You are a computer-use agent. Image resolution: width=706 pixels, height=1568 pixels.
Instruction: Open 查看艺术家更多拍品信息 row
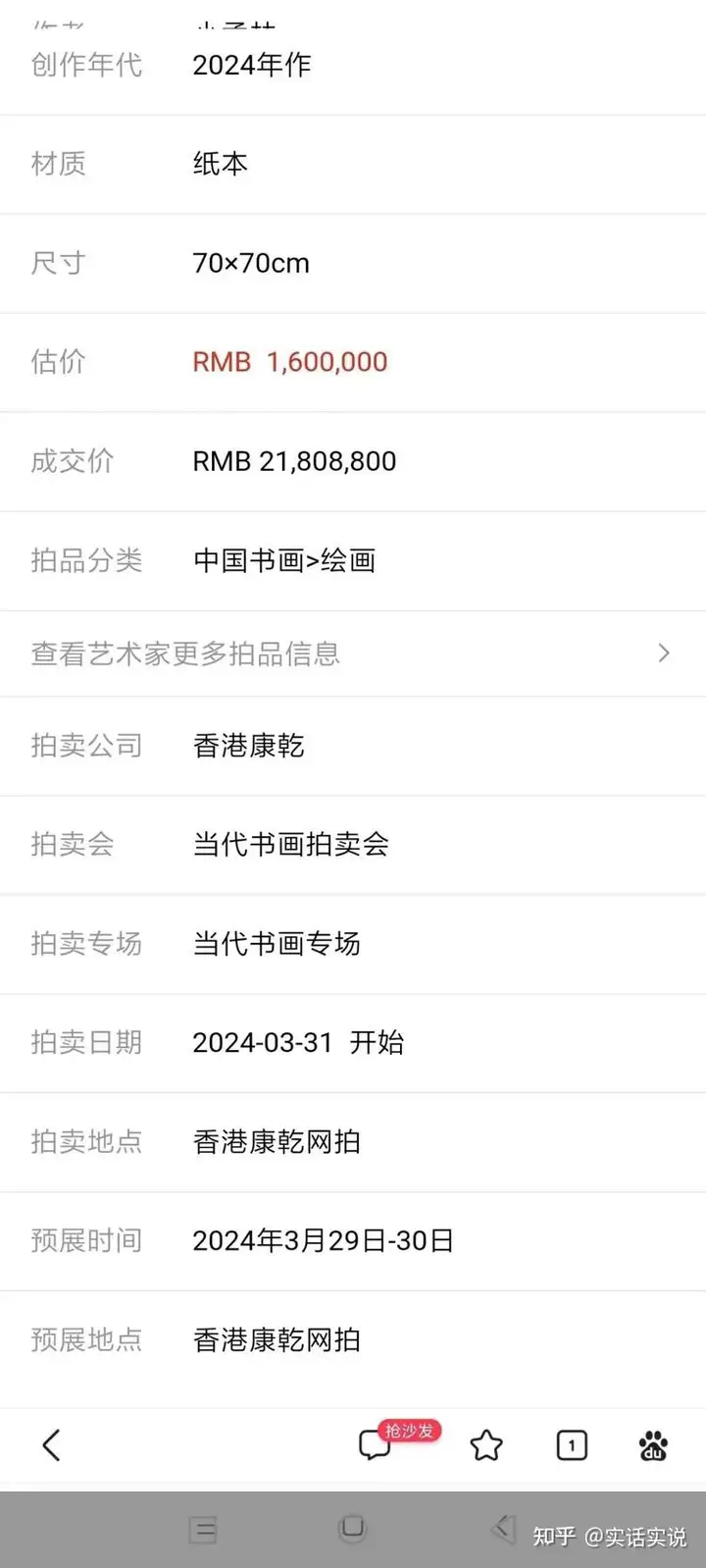coord(351,653)
